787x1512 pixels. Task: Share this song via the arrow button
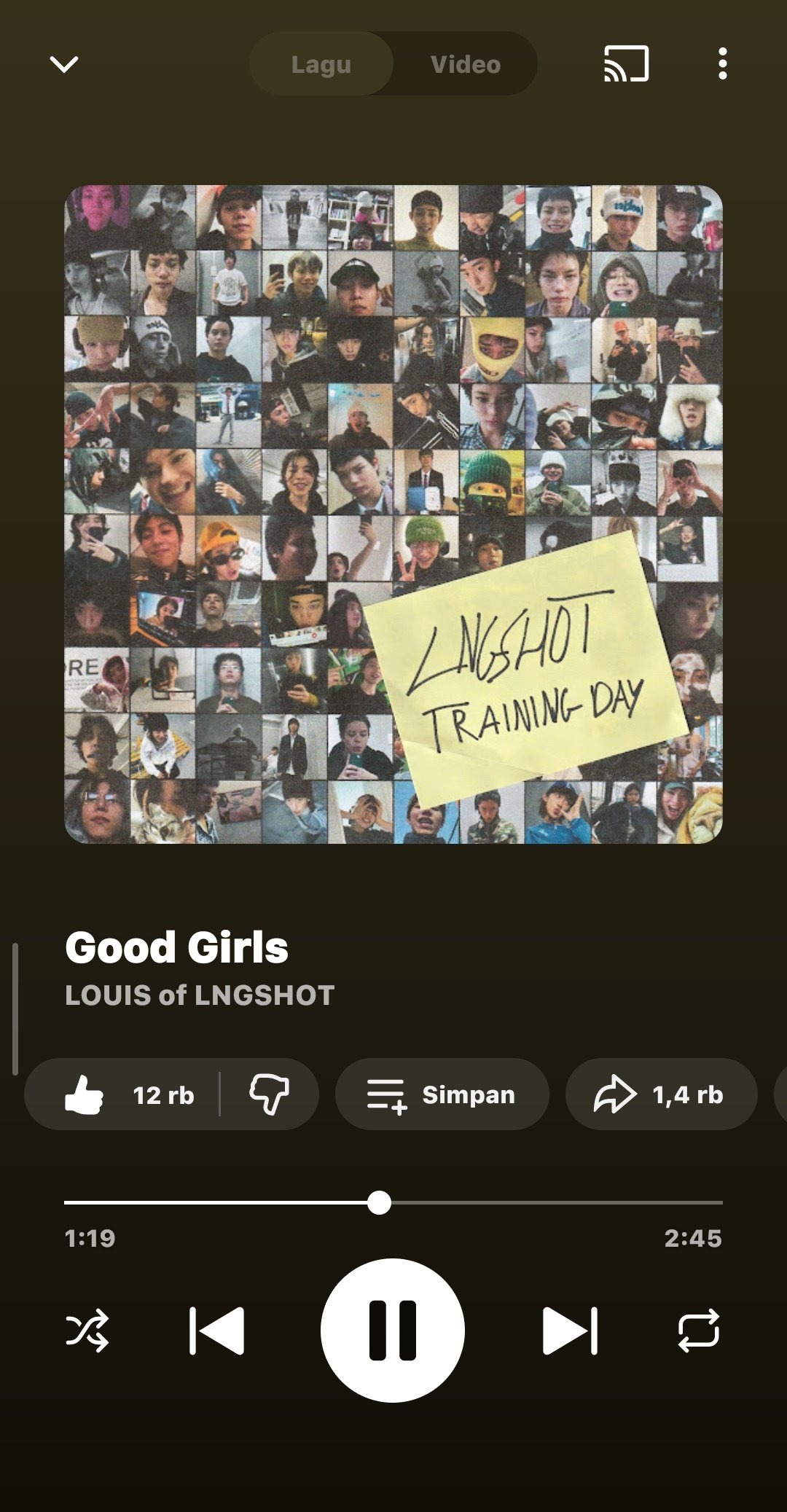tap(660, 1094)
